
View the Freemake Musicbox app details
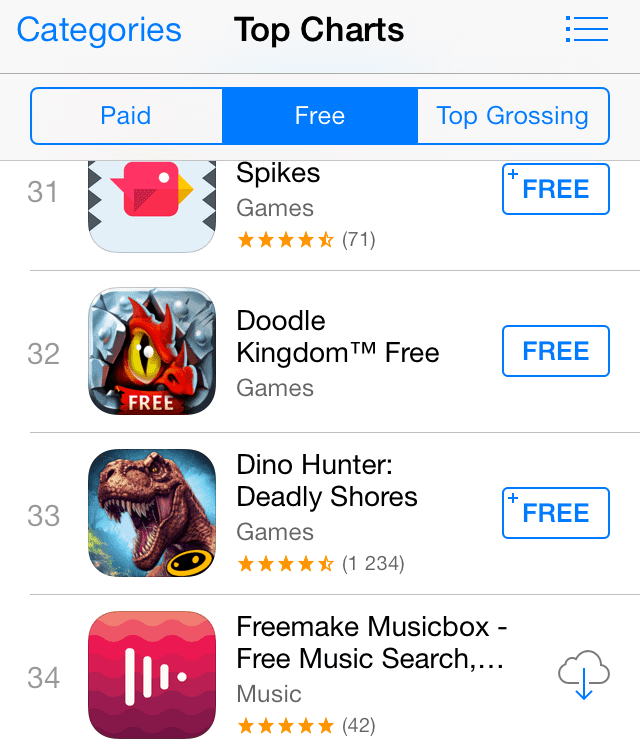[370, 643]
